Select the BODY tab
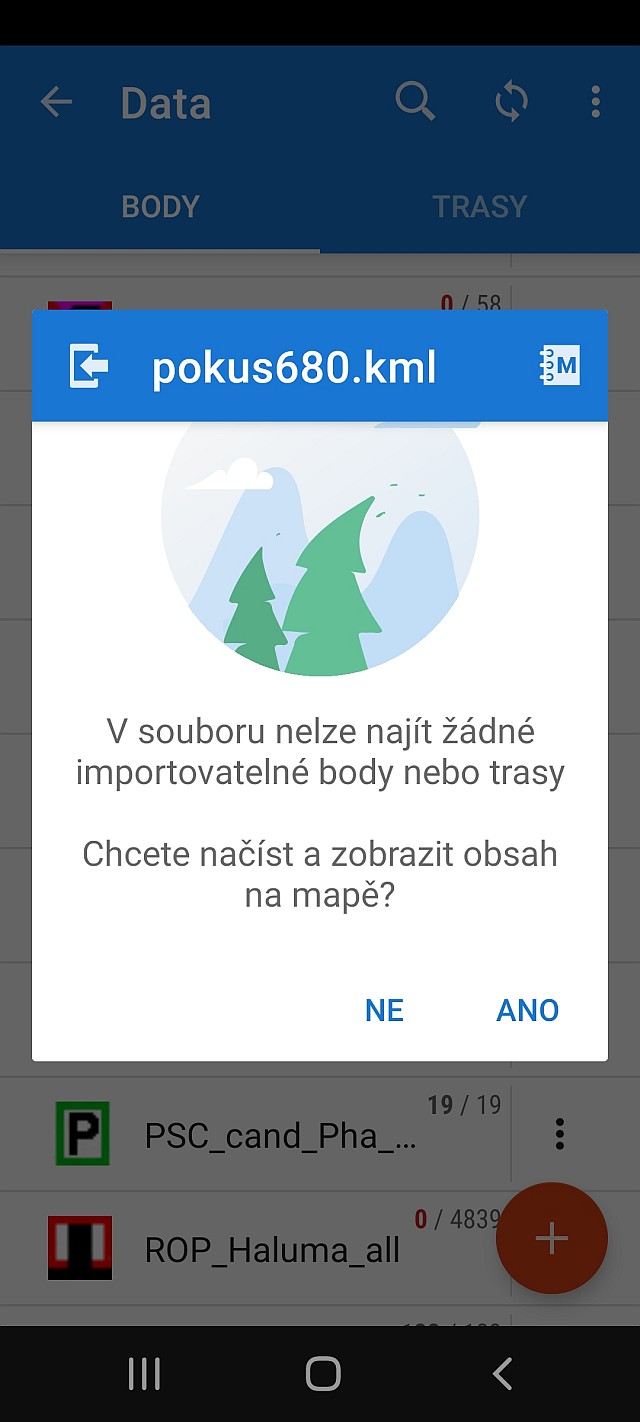Image resolution: width=640 pixels, height=1422 pixels. click(160, 207)
